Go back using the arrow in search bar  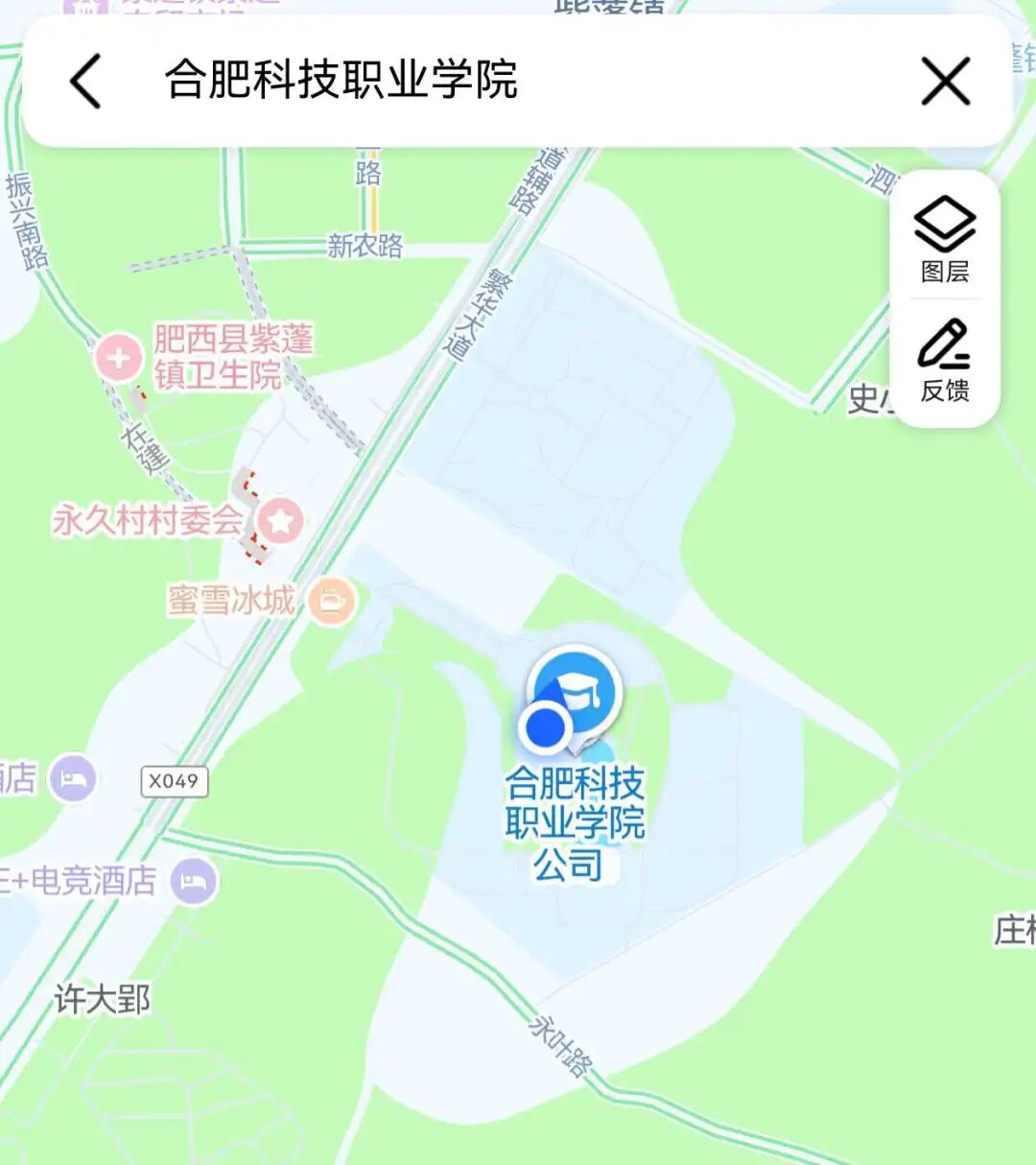(86, 81)
